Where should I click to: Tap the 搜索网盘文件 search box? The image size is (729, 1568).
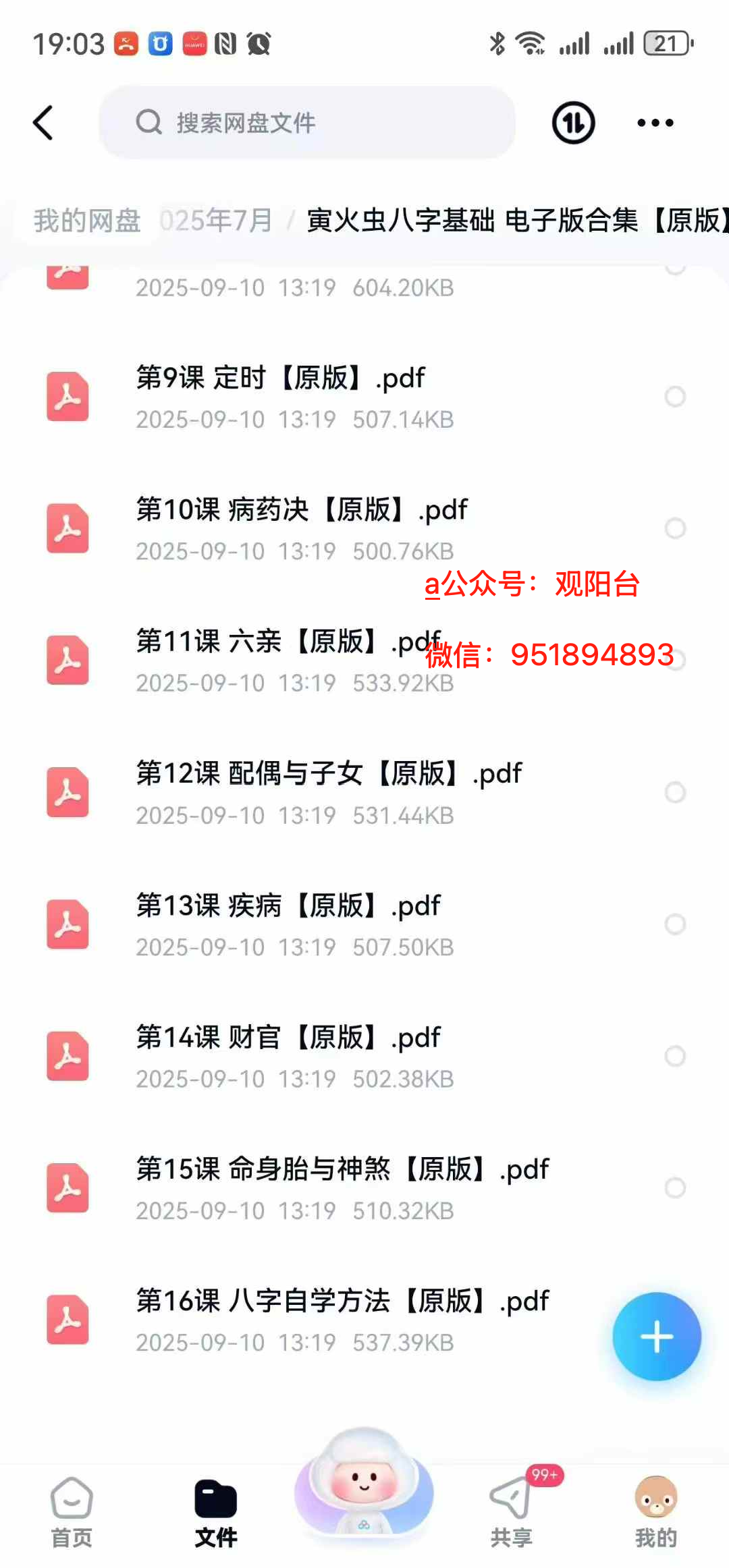tap(307, 123)
